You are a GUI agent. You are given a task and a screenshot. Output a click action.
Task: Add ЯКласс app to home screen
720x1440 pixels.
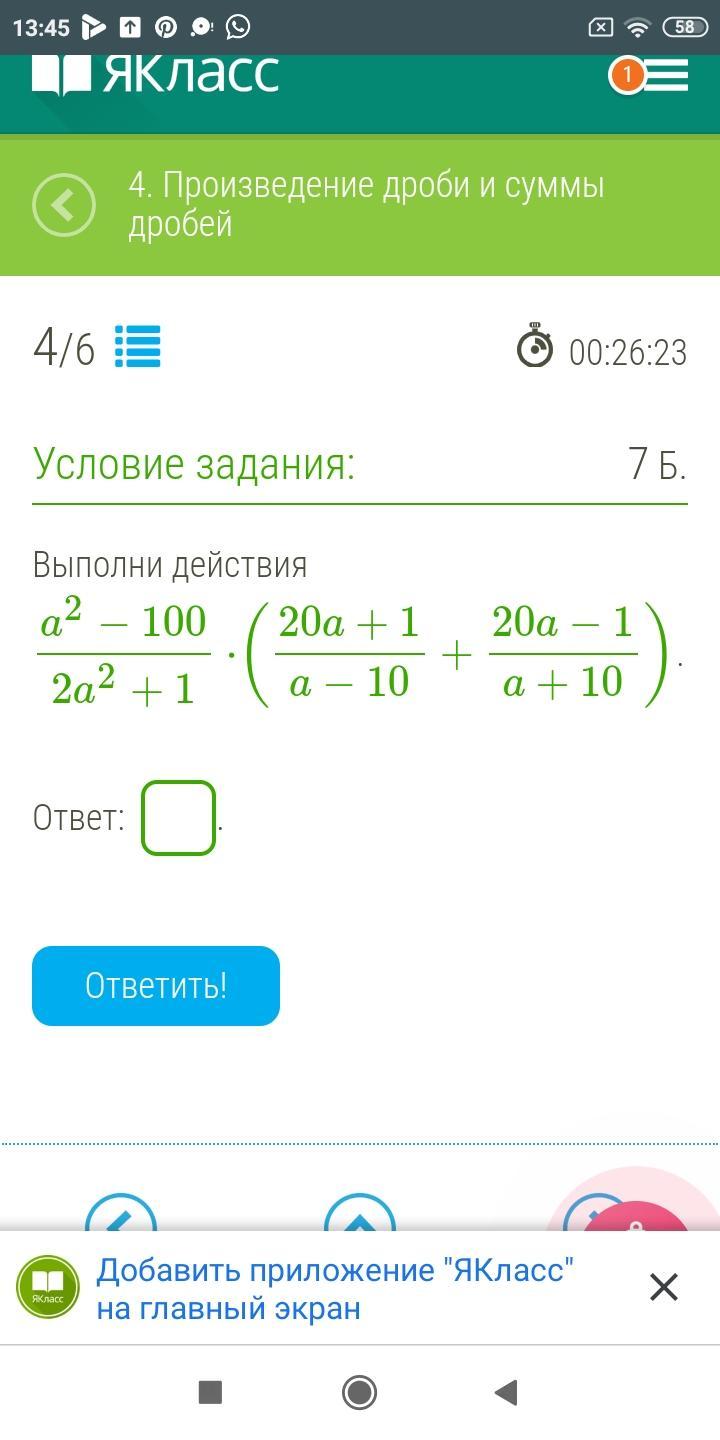tap(334, 1288)
